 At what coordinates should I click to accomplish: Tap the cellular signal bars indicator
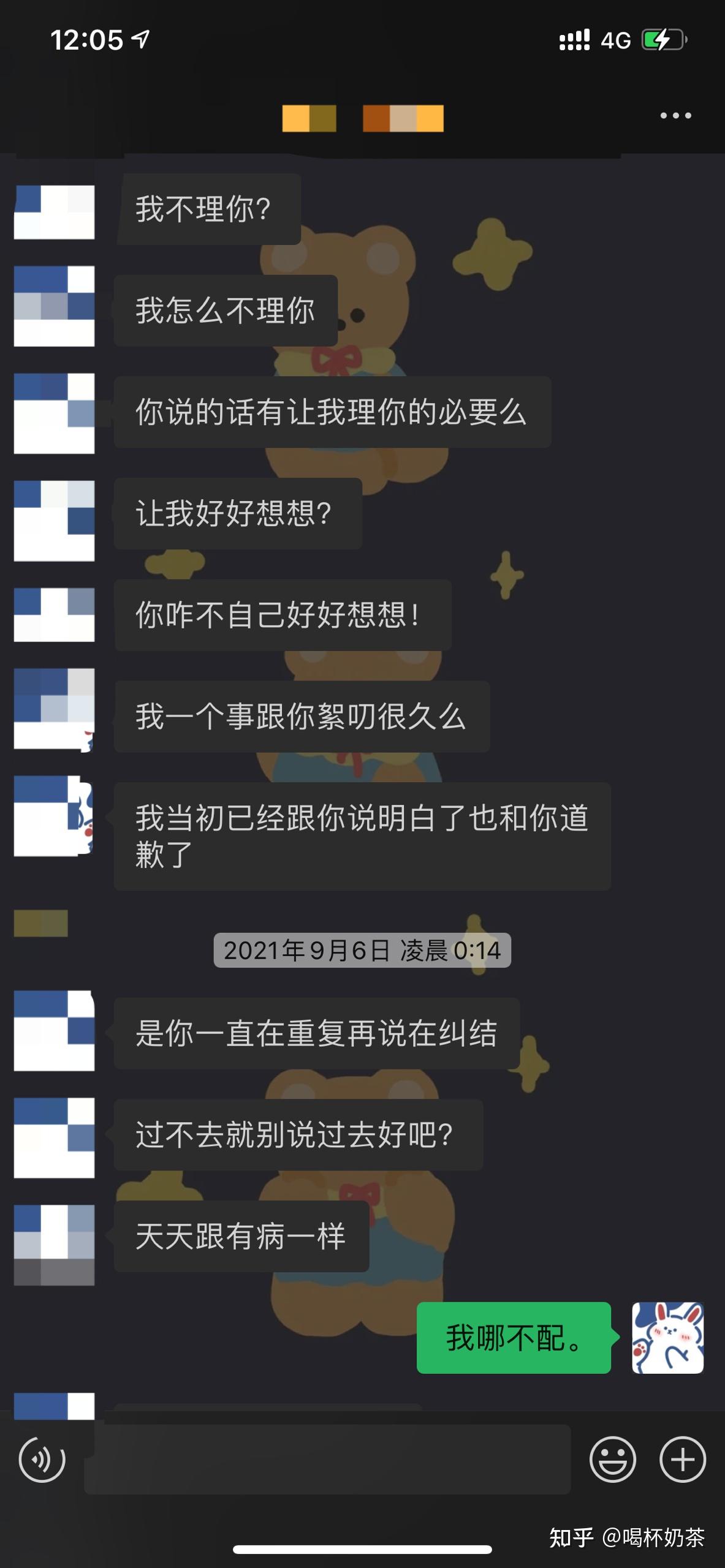point(575,38)
